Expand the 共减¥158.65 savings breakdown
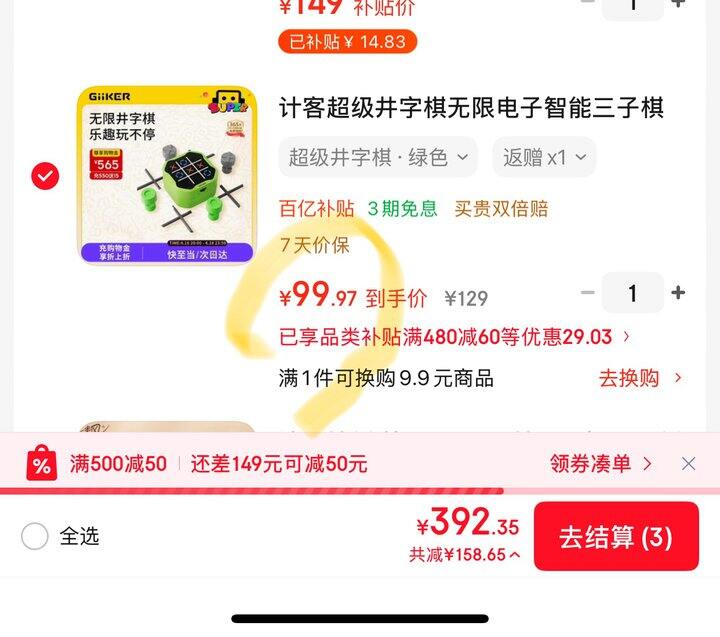This screenshot has height=637, width=720. (465, 554)
